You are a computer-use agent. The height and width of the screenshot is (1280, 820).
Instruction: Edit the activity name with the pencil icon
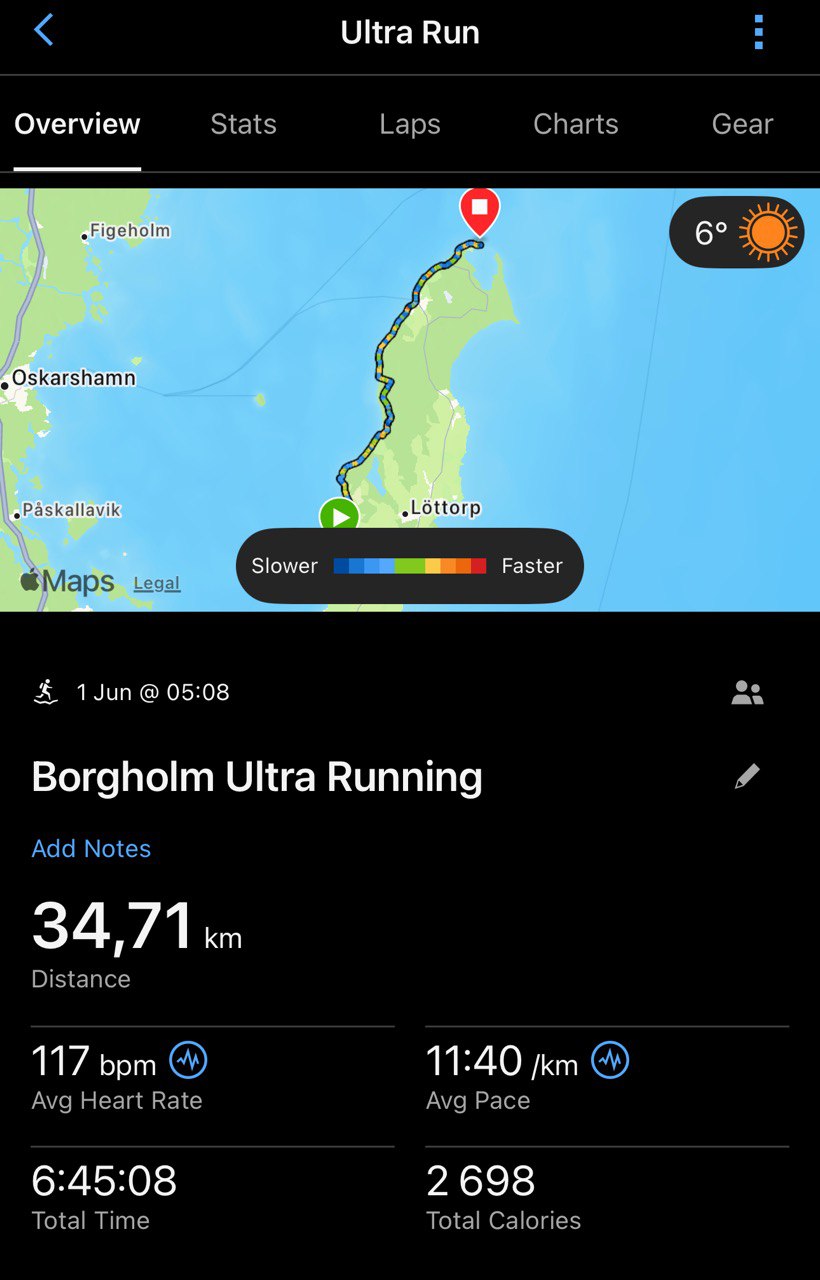tap(747, 777)
